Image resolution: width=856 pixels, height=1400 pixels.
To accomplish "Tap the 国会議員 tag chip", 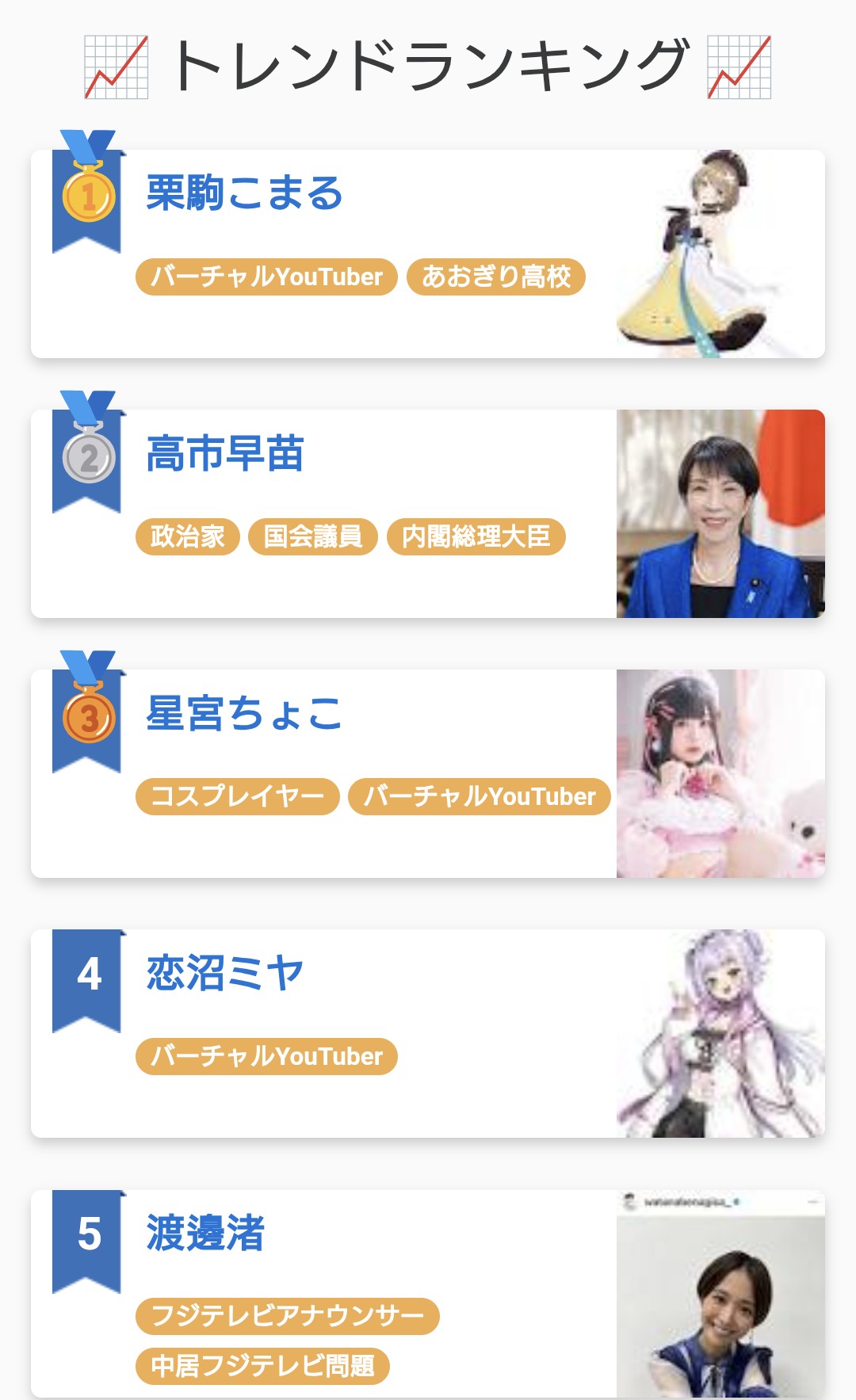I will (312, 536).
